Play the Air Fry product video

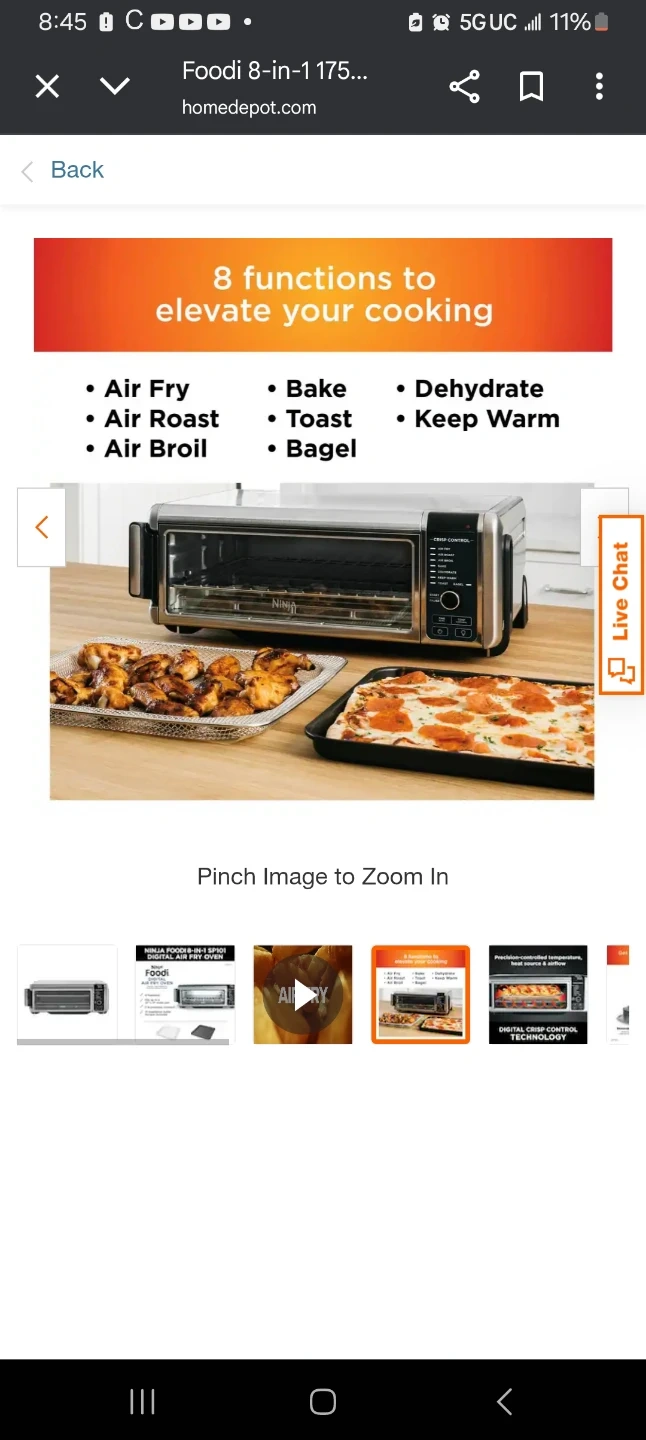[x=303, y=995]
